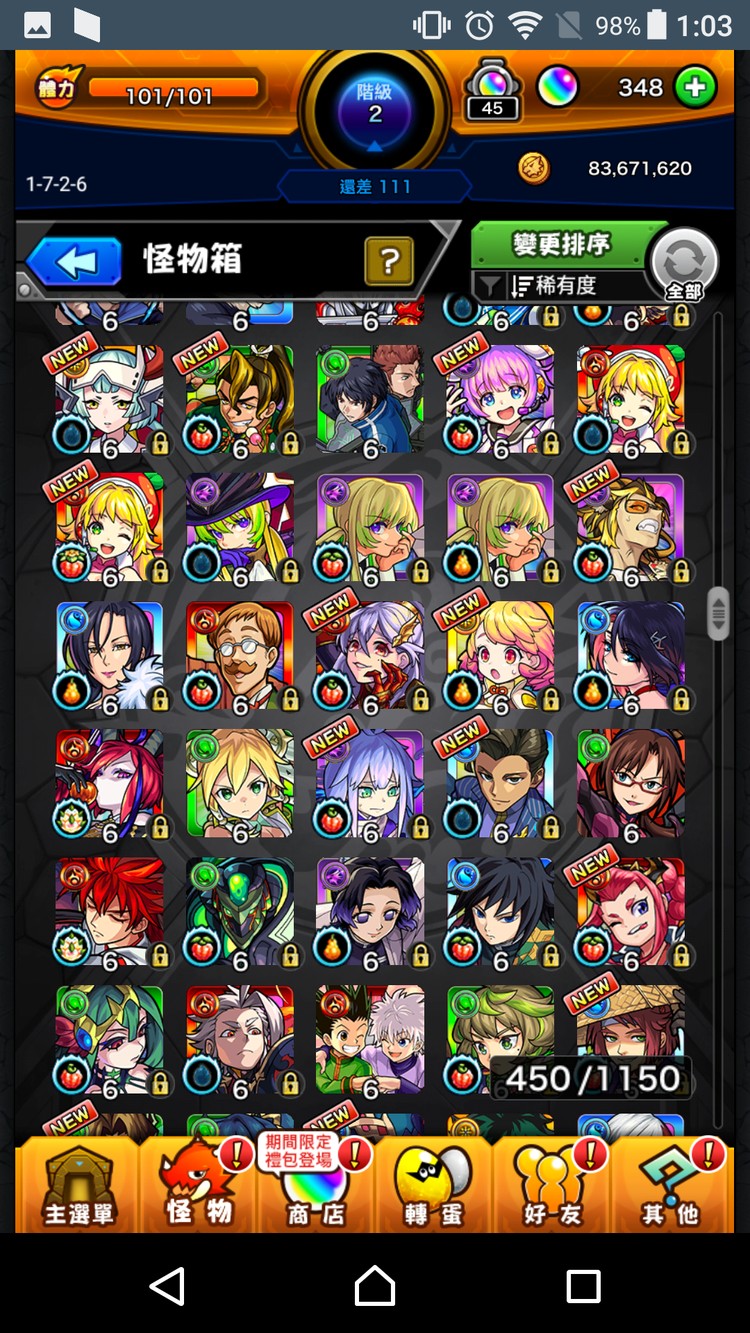Viewport: 750px width, 1333px height.
Task: Select the green witch hat monster
Action: pos(240,528)
